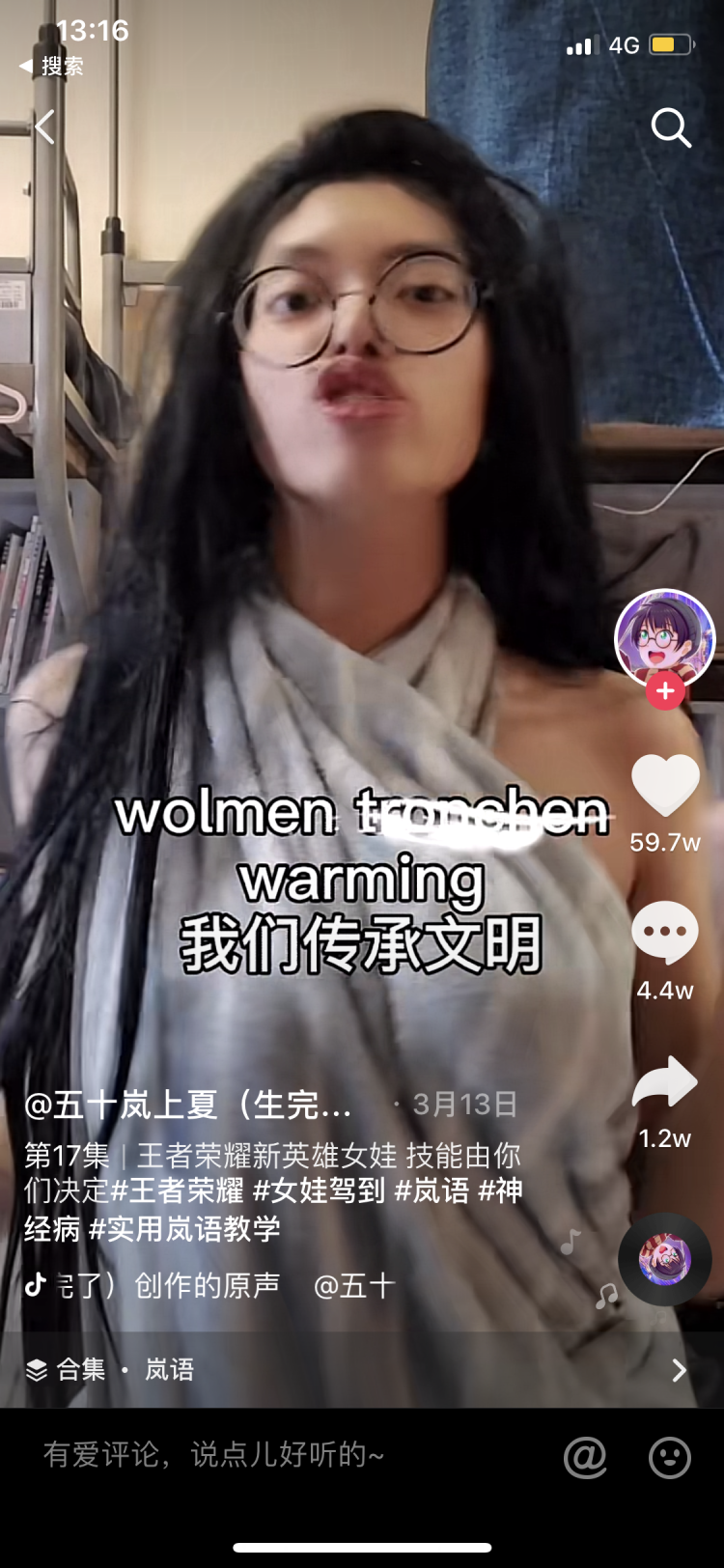The image size is (724, 1568).
Task: Return to 搜索 via the status bar link
Action: (x=52, y=66)
